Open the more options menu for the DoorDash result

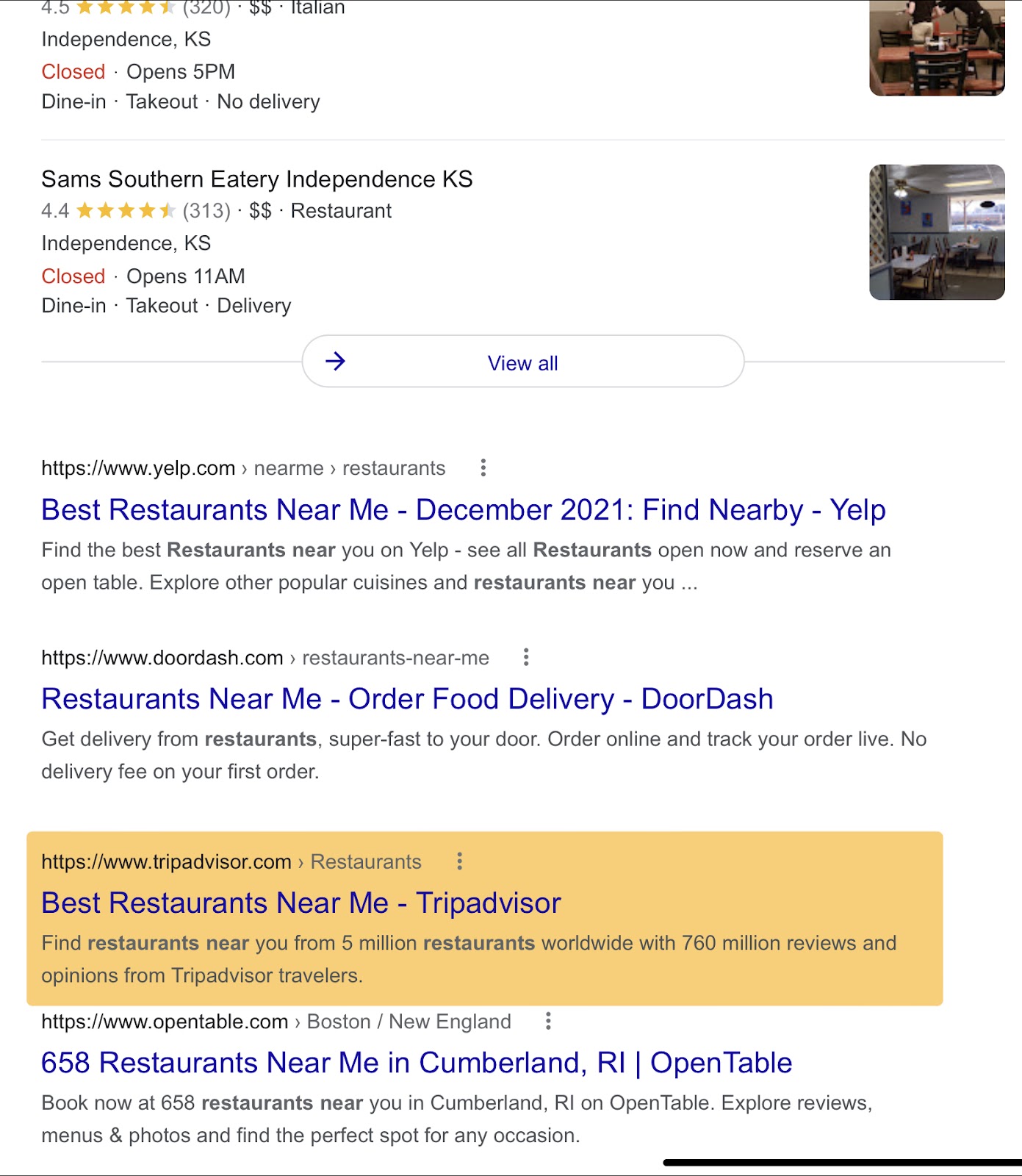(525, 657)
